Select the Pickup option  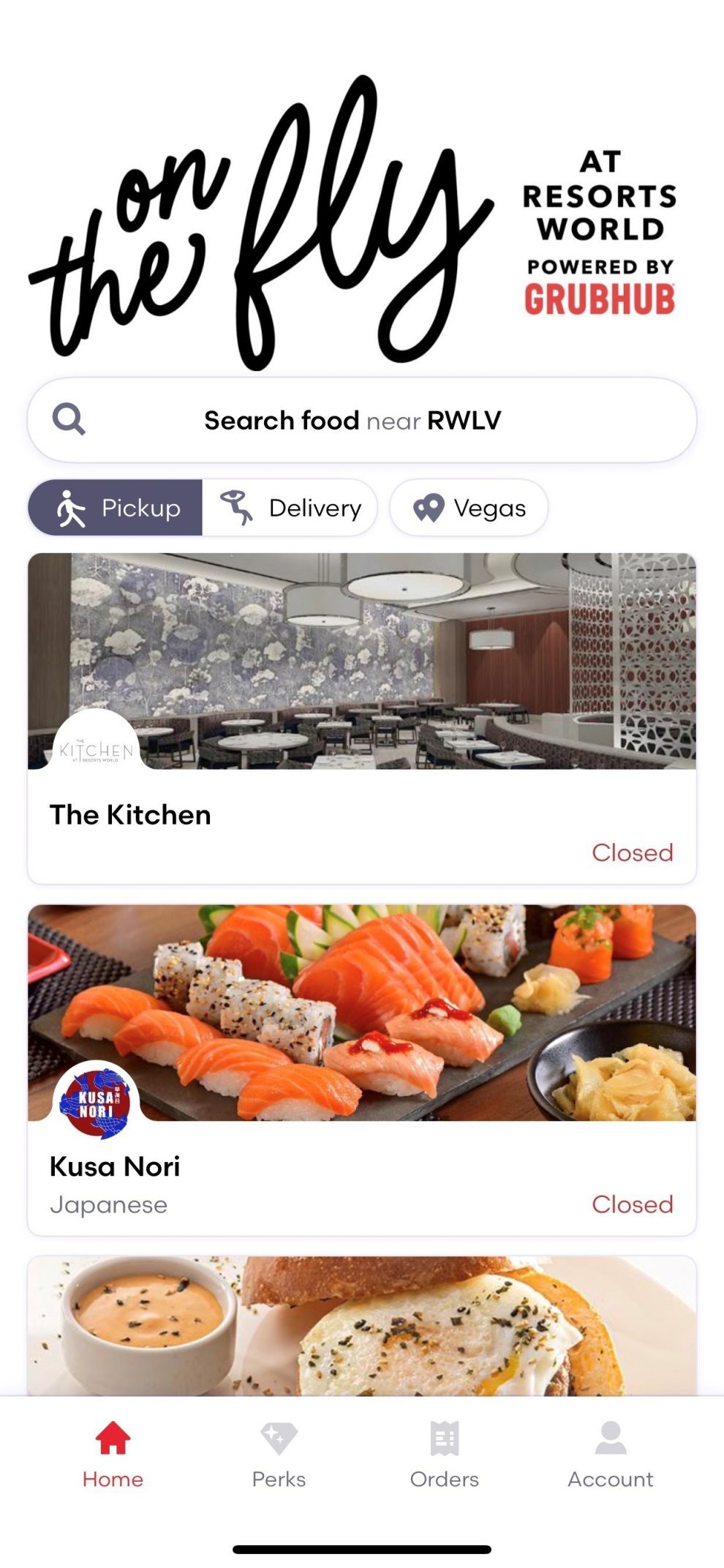tap(116, 508)
